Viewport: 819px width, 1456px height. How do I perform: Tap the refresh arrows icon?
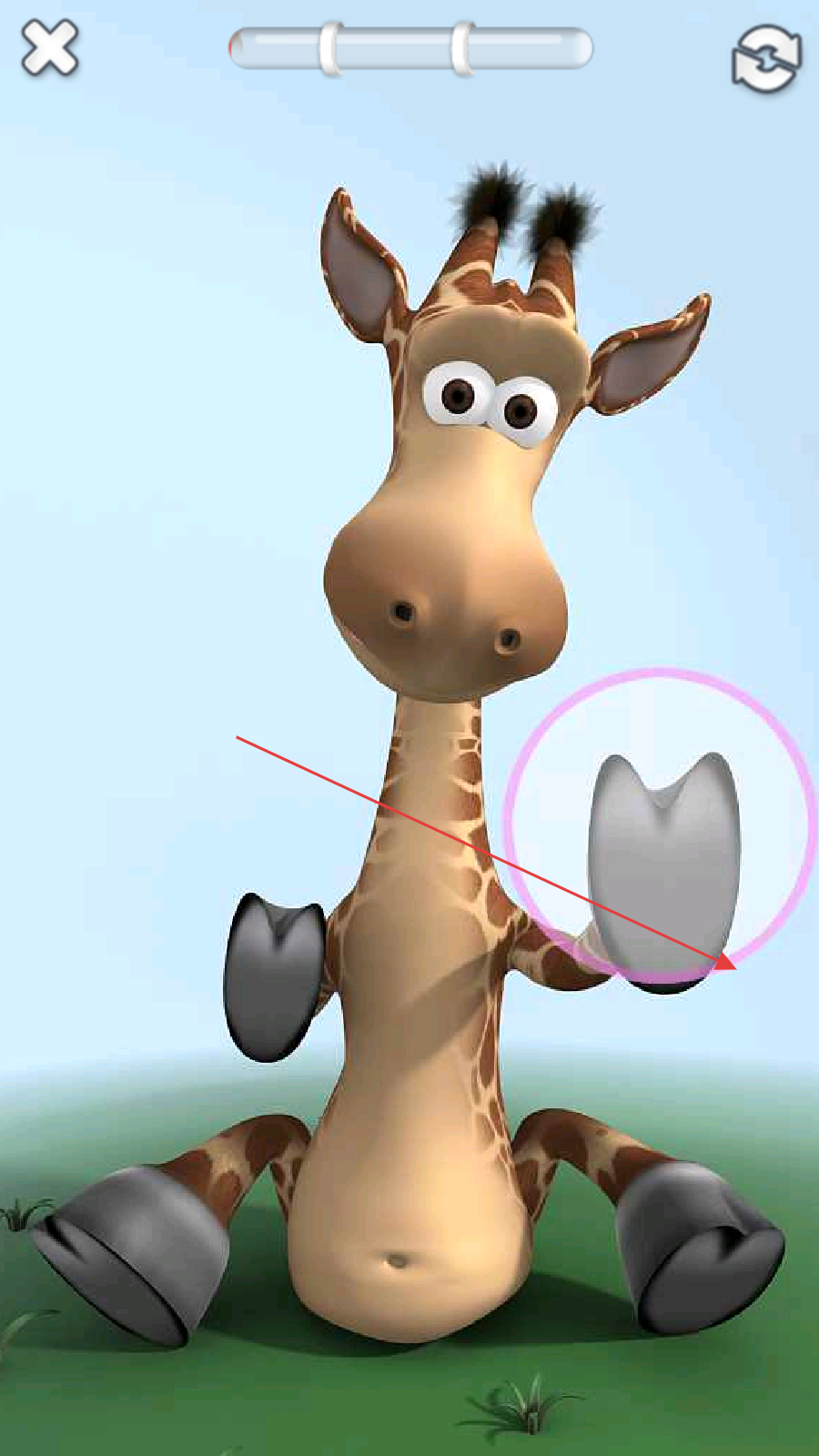pyautogui.click(x=766, y=58)
